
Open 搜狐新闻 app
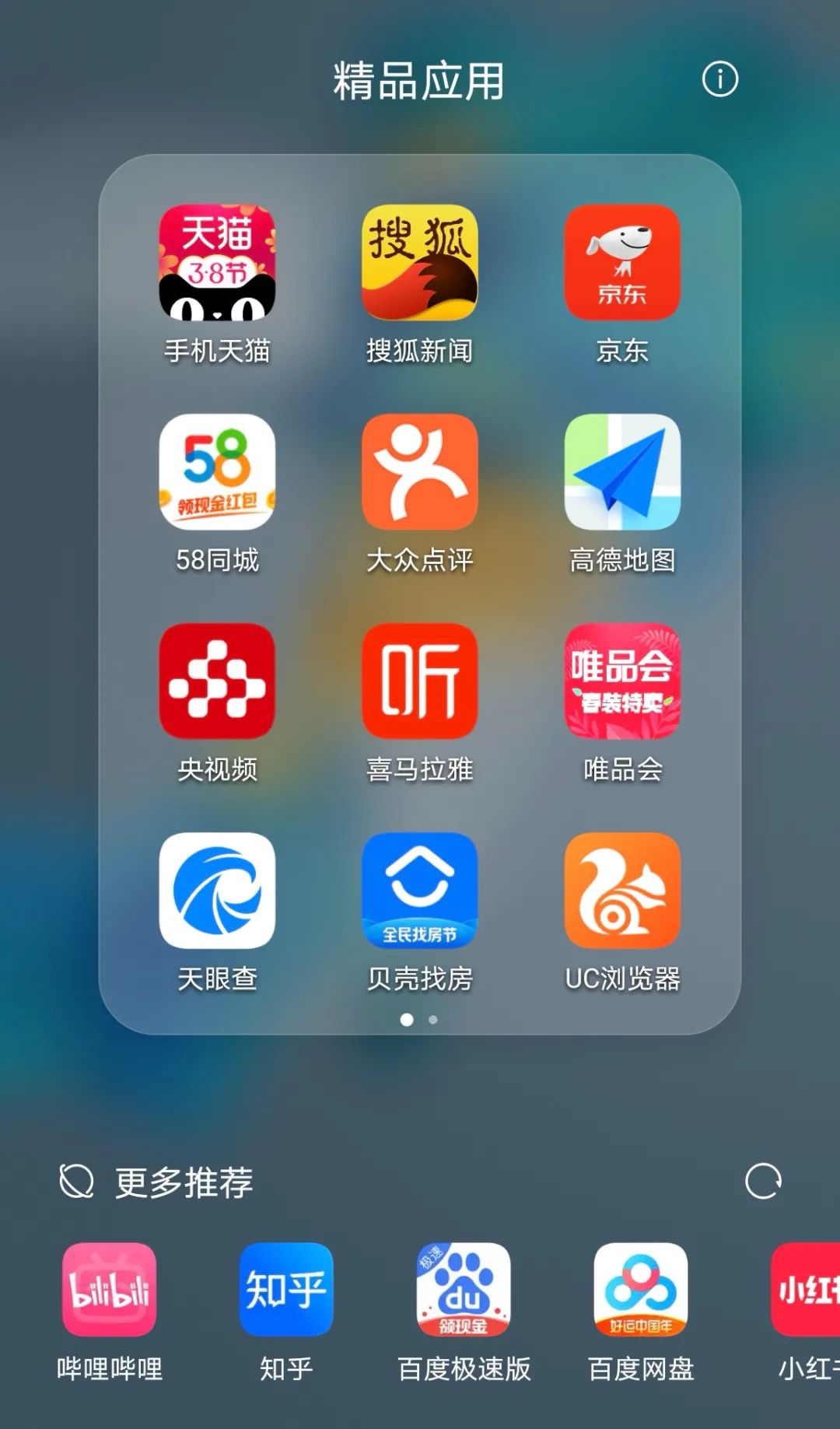pos(419,263)
